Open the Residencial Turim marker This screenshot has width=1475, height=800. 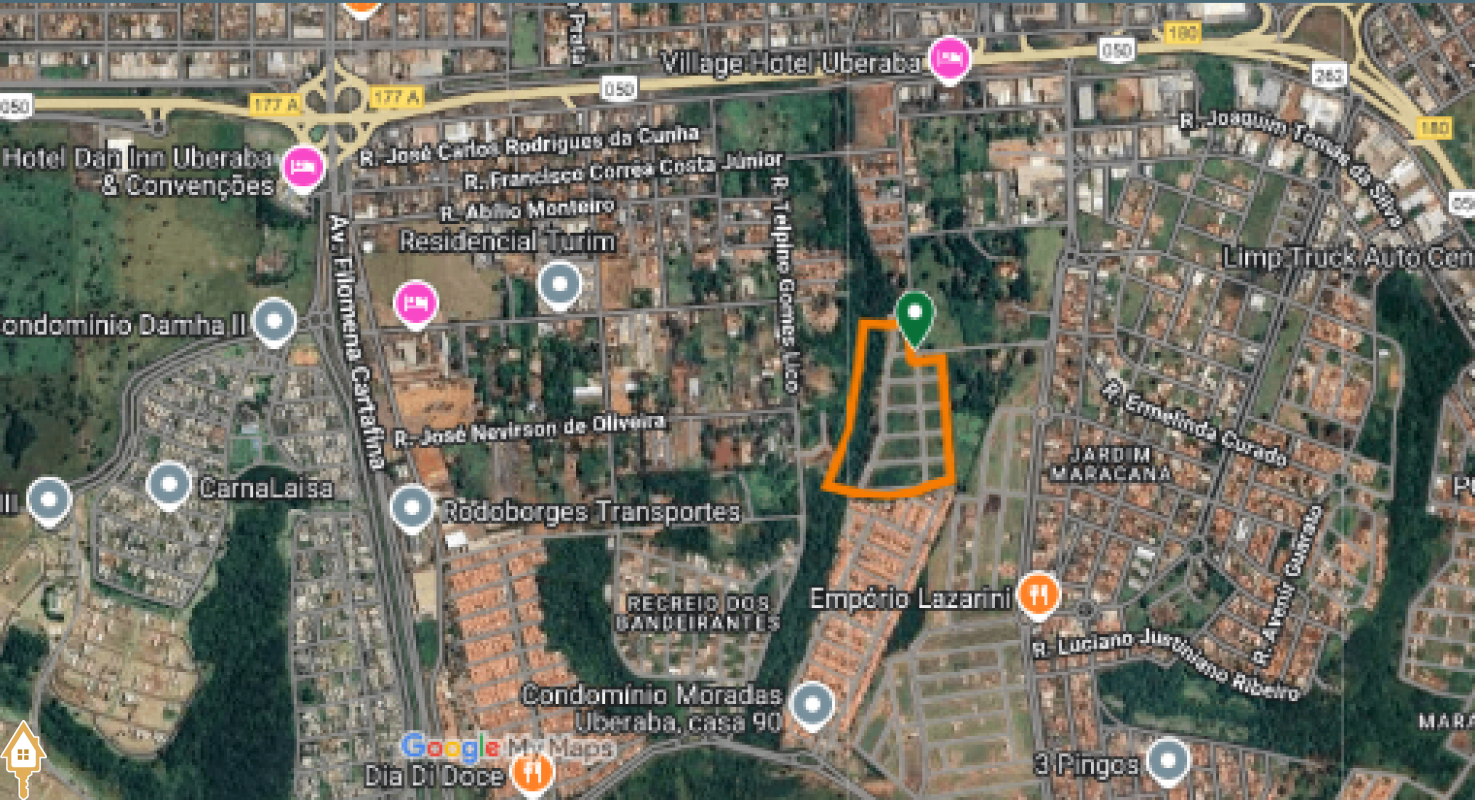click(560, 283)
